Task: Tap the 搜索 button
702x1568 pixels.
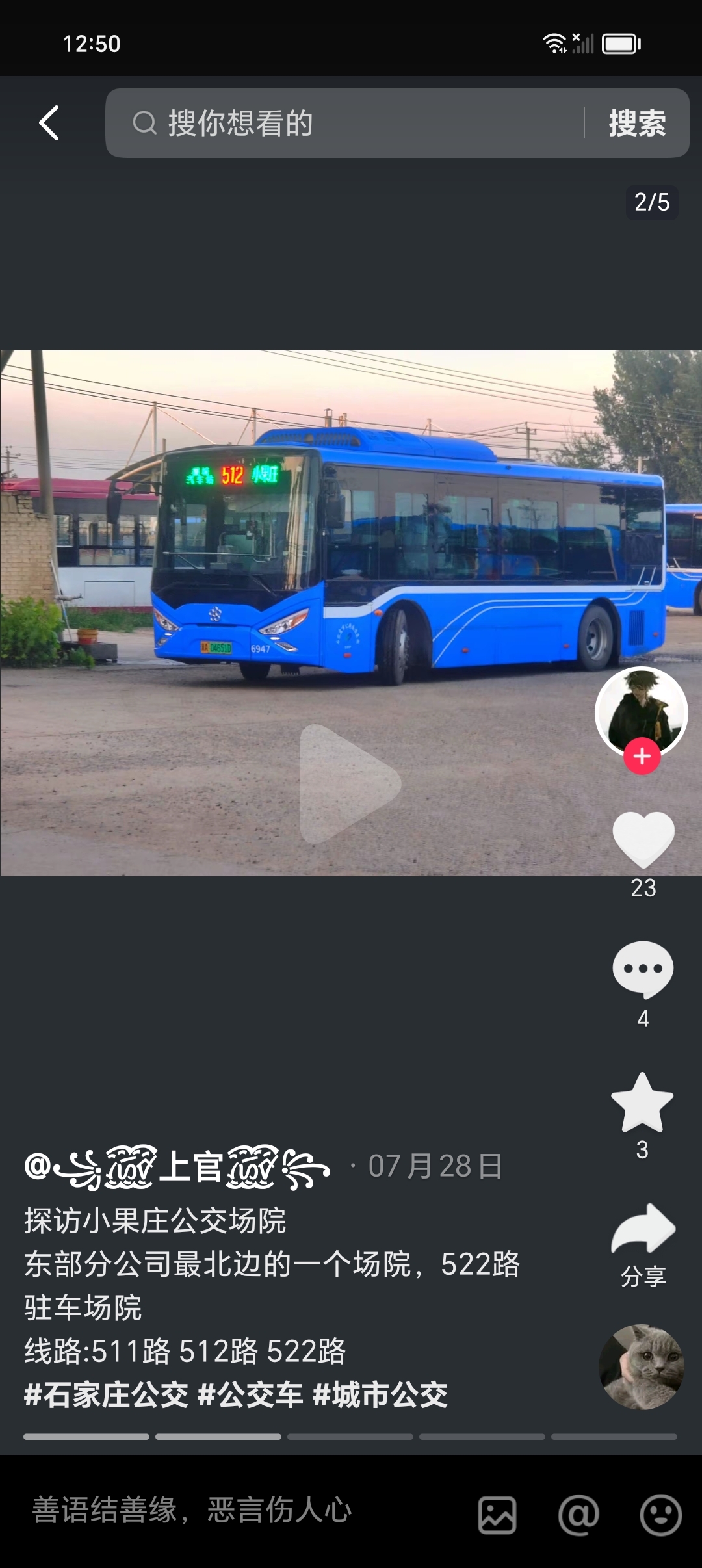Action: point(636,123)
